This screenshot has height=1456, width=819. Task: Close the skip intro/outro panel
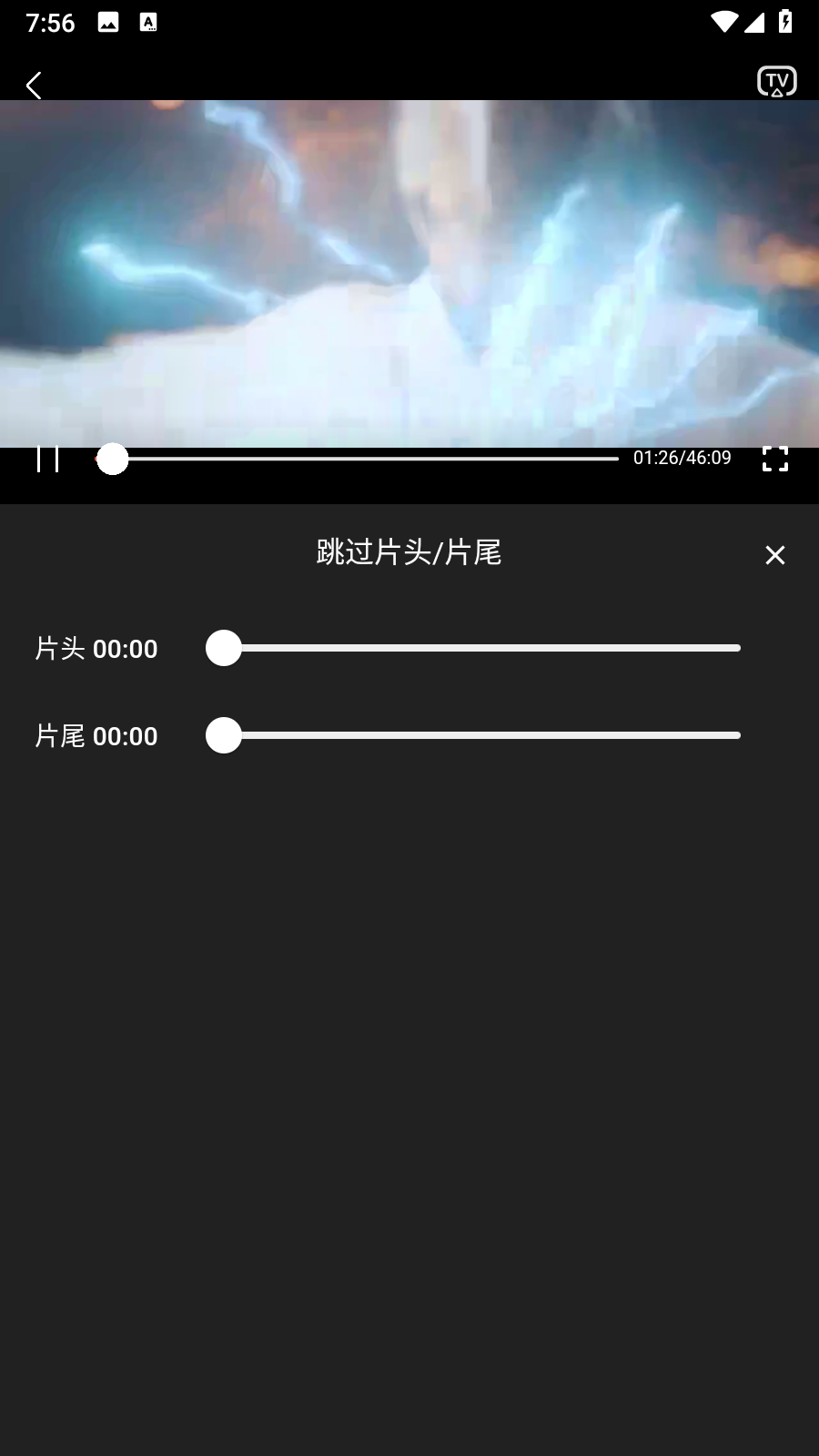coord(774,555)
